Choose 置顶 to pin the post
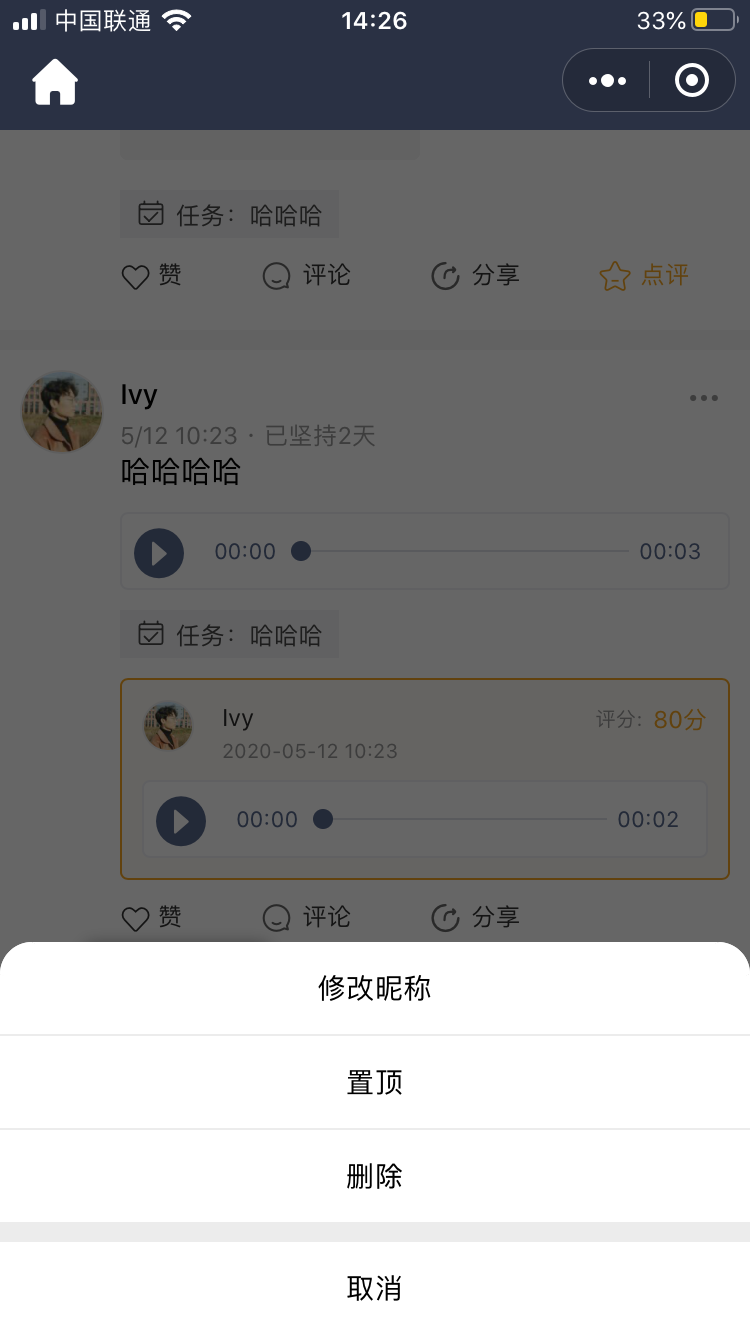Image resolution: width=750 pixels, height=1334 pixels. click(x=375, y=1082)
